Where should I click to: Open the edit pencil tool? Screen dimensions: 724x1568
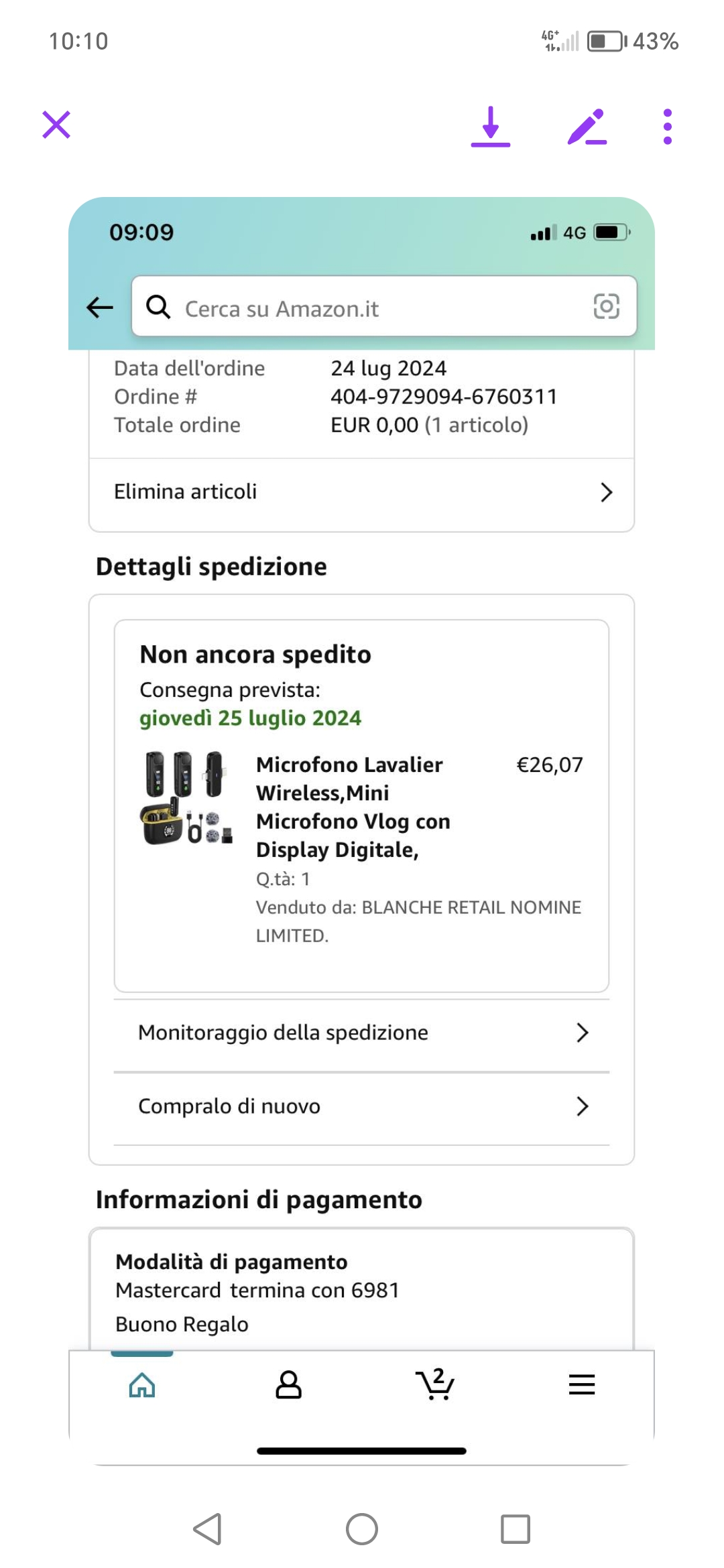tap(587, 126)
